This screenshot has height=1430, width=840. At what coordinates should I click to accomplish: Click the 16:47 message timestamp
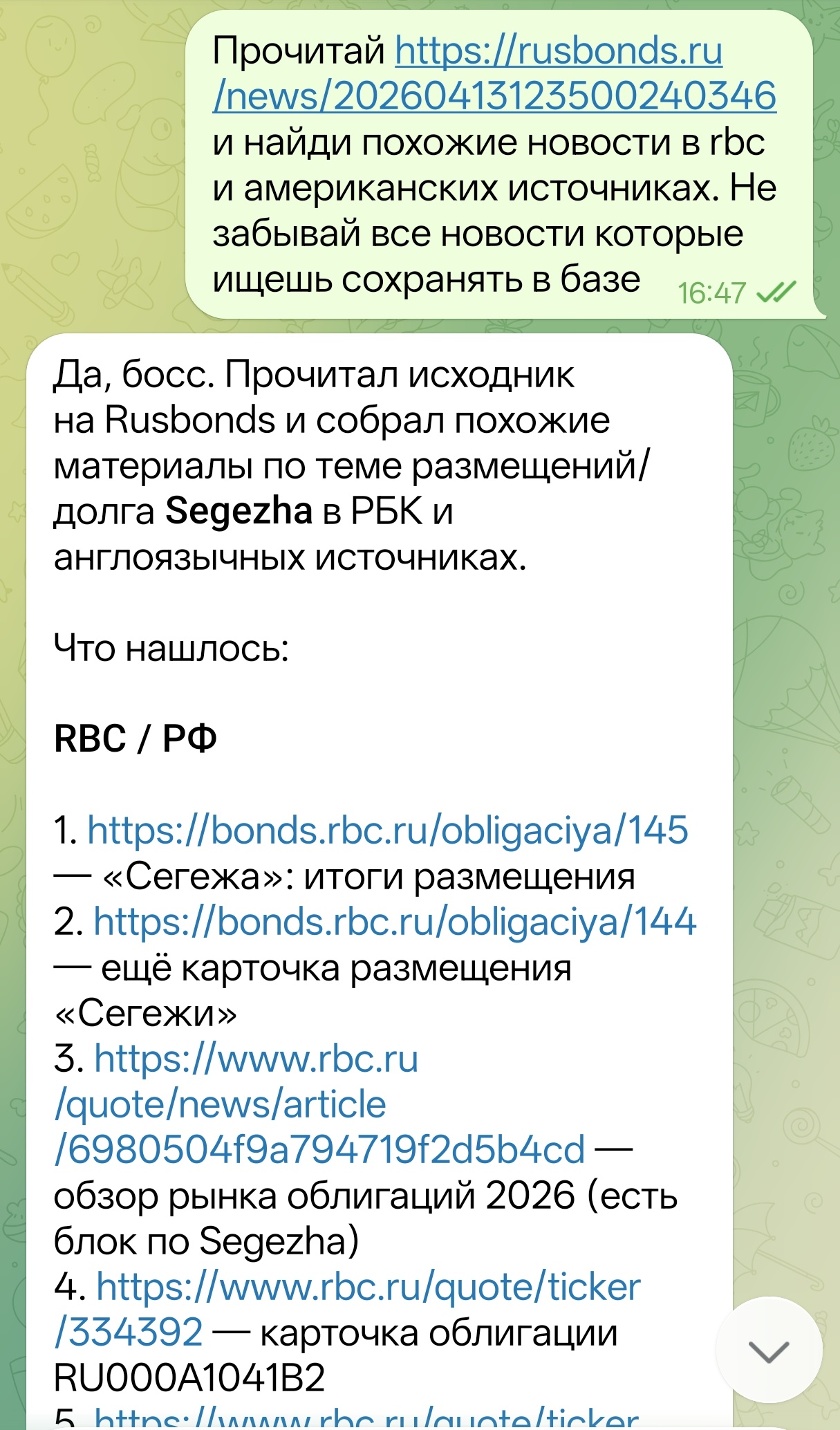click(x=711, y=292)
